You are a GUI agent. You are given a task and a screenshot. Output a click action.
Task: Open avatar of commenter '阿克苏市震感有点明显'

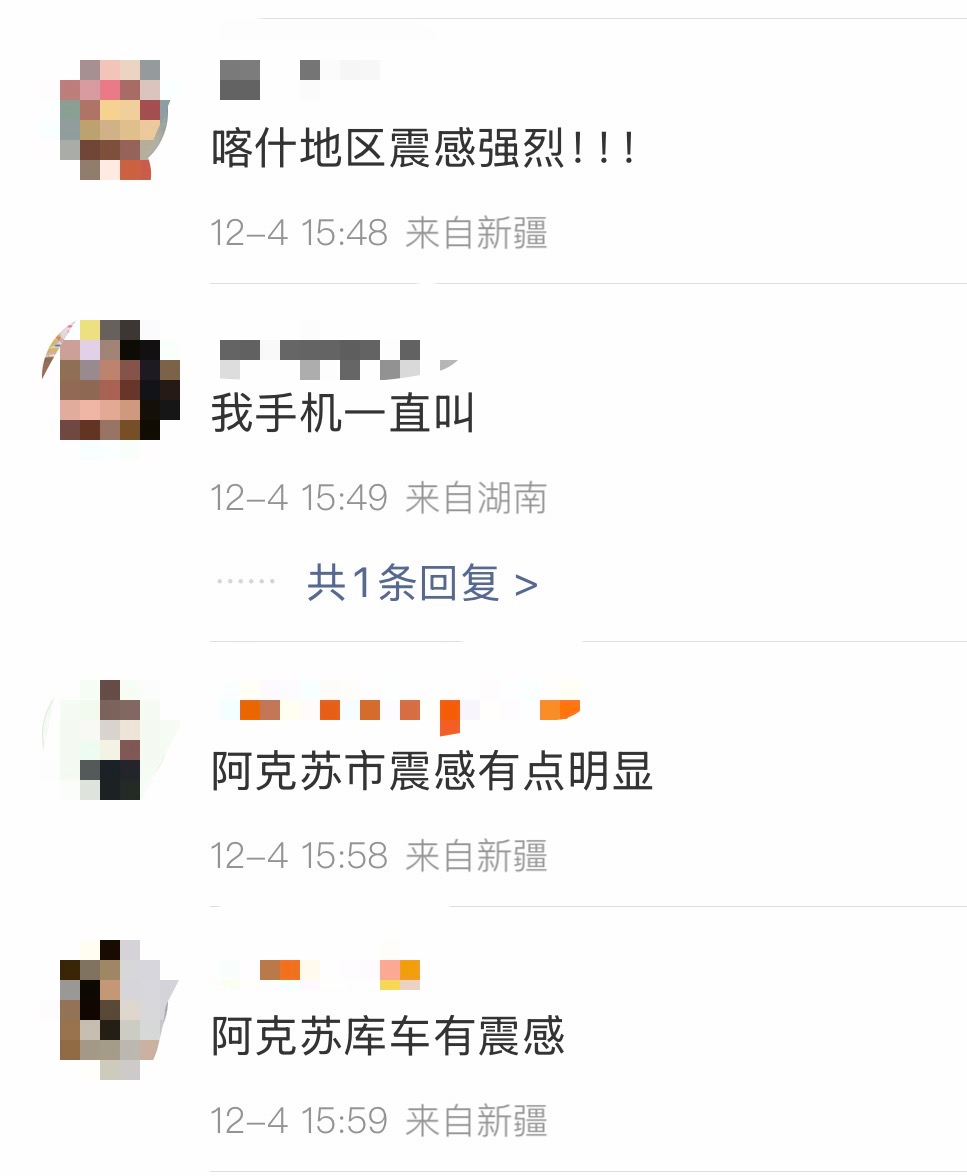tap(110, 740)
